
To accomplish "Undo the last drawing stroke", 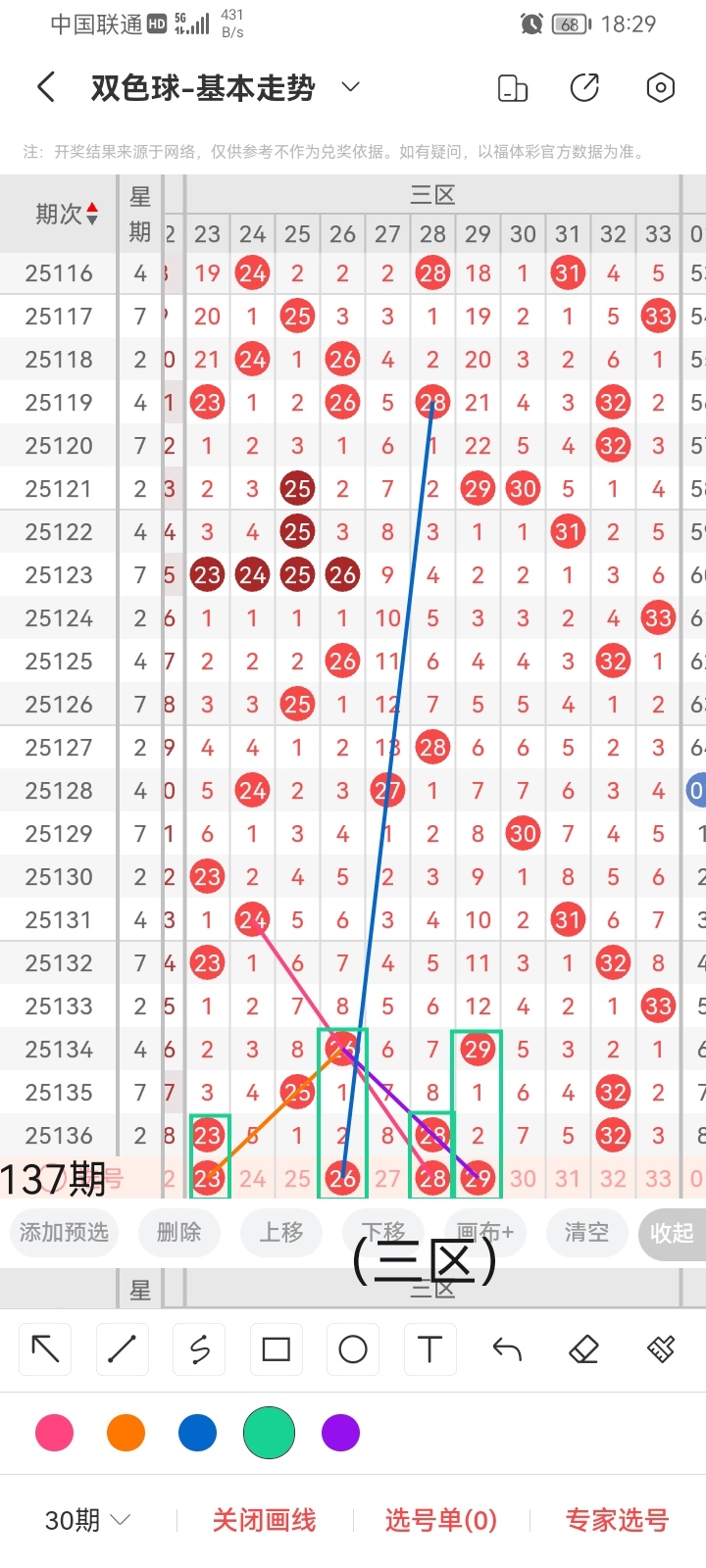I will click(x=507, y=1349).
